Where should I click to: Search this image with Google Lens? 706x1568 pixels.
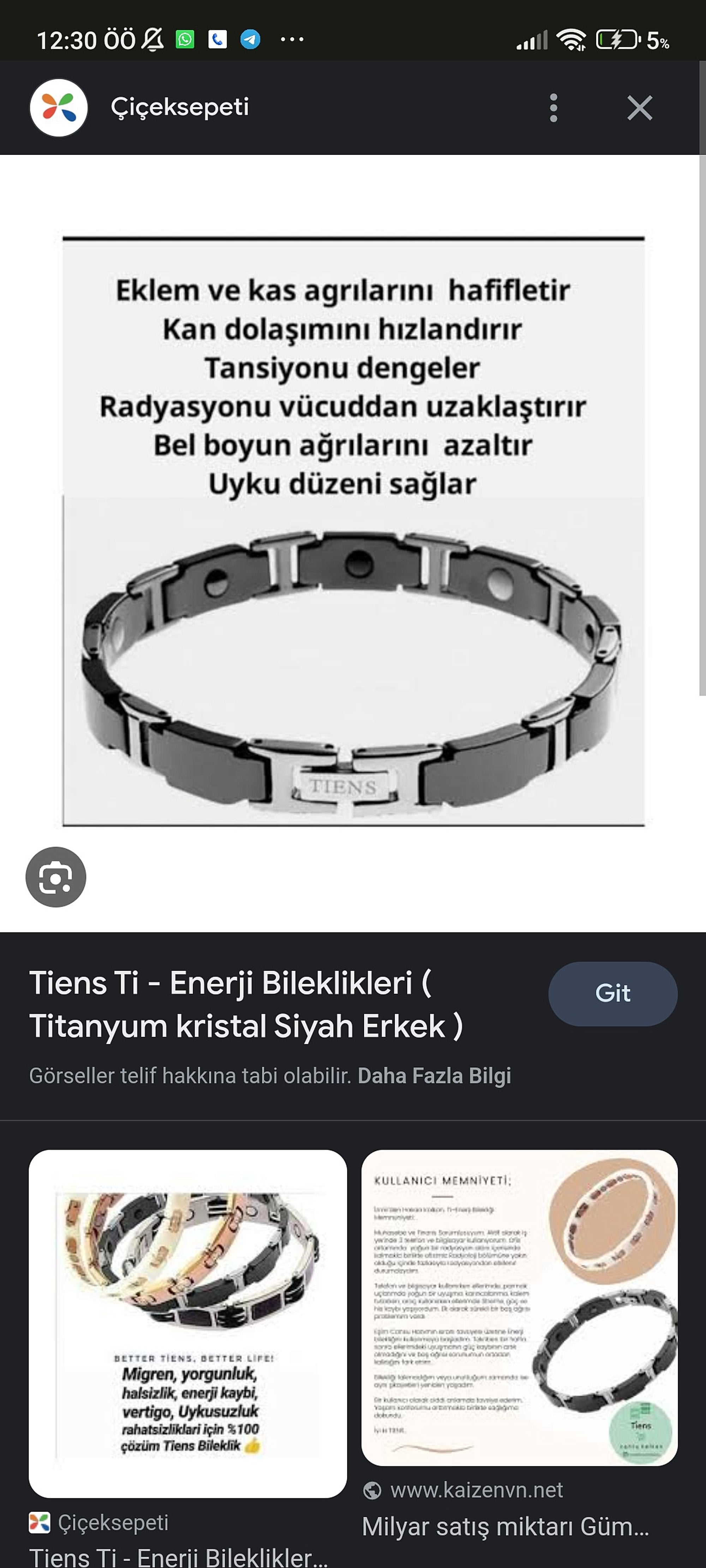pos(55,877)
